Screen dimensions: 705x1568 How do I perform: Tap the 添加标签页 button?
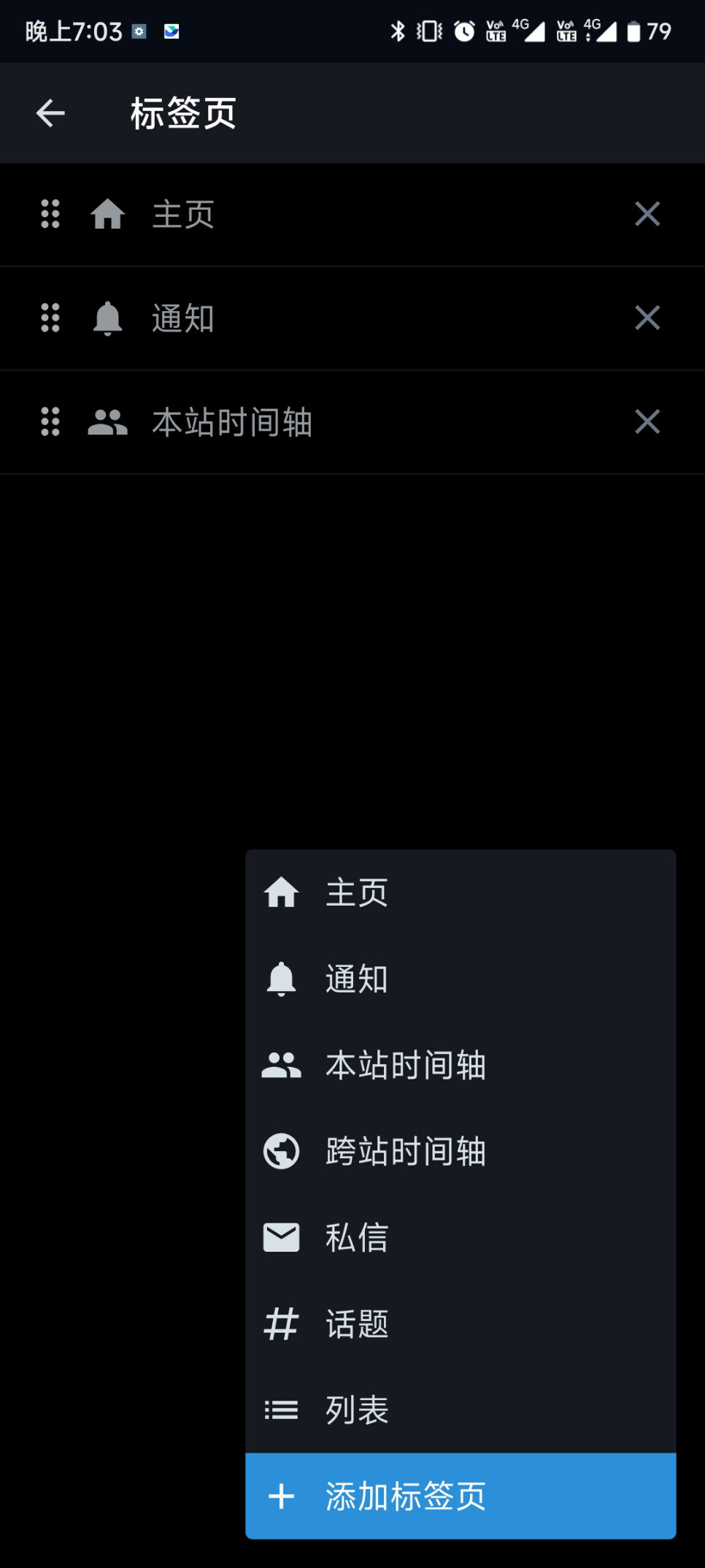pyautogui.click(x=461, y=1496)
